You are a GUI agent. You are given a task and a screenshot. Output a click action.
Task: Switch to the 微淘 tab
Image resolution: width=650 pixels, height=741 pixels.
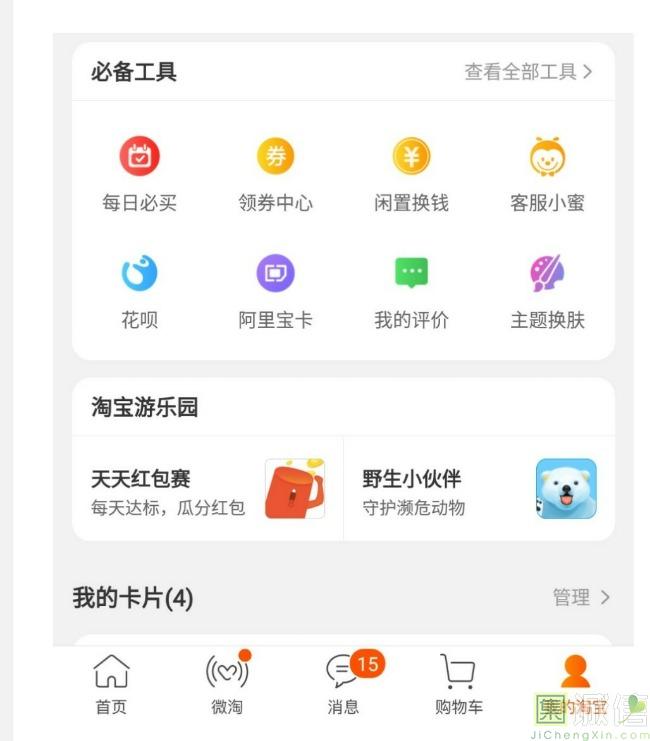[x=227, y=685]
